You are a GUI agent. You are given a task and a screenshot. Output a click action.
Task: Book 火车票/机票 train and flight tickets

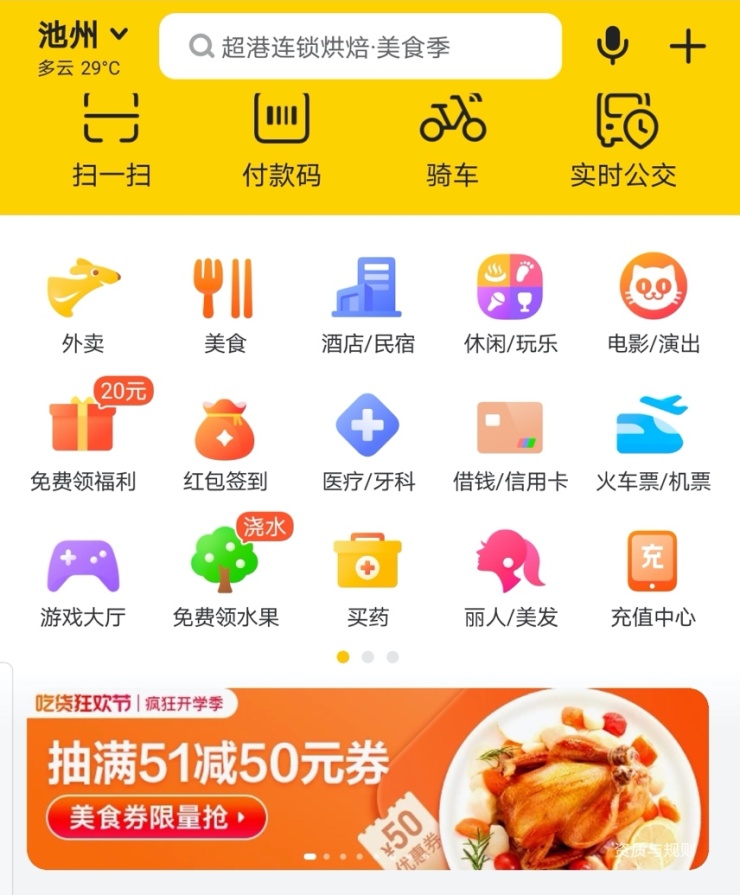(653, 442)
